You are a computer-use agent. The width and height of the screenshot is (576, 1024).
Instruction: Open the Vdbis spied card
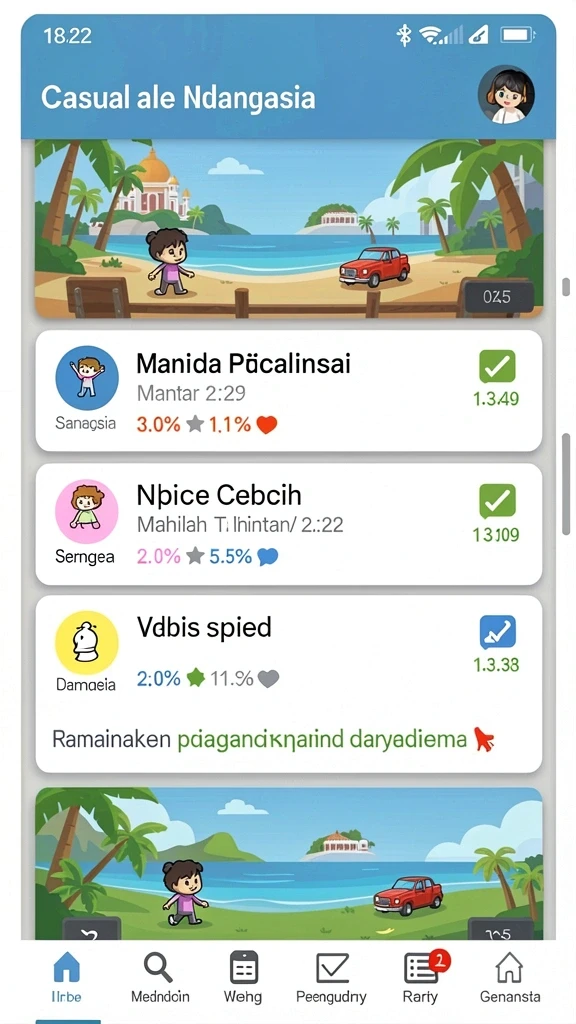tap(289, 684)
